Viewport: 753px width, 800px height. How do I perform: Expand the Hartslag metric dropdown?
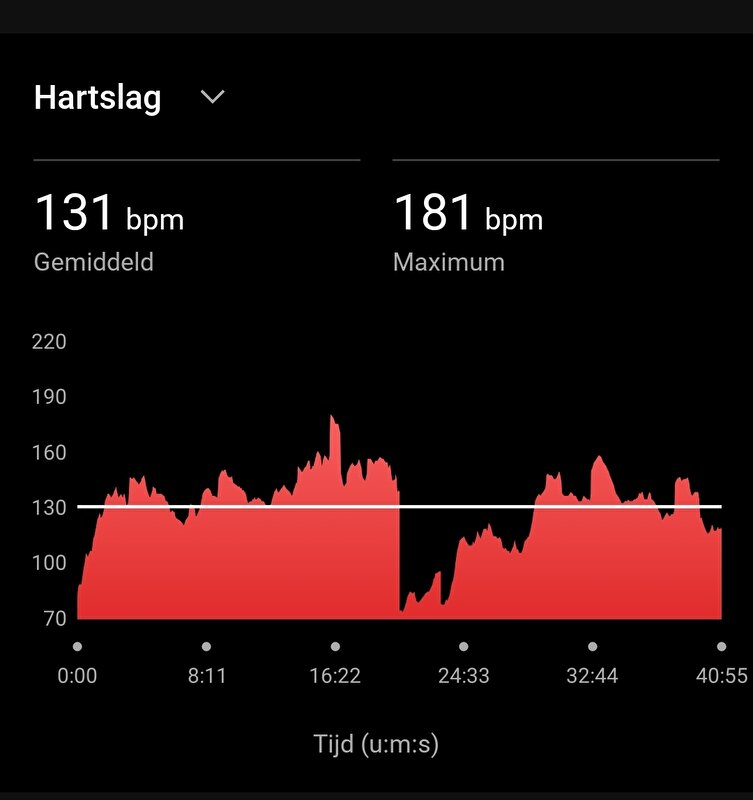coord(212,97)
